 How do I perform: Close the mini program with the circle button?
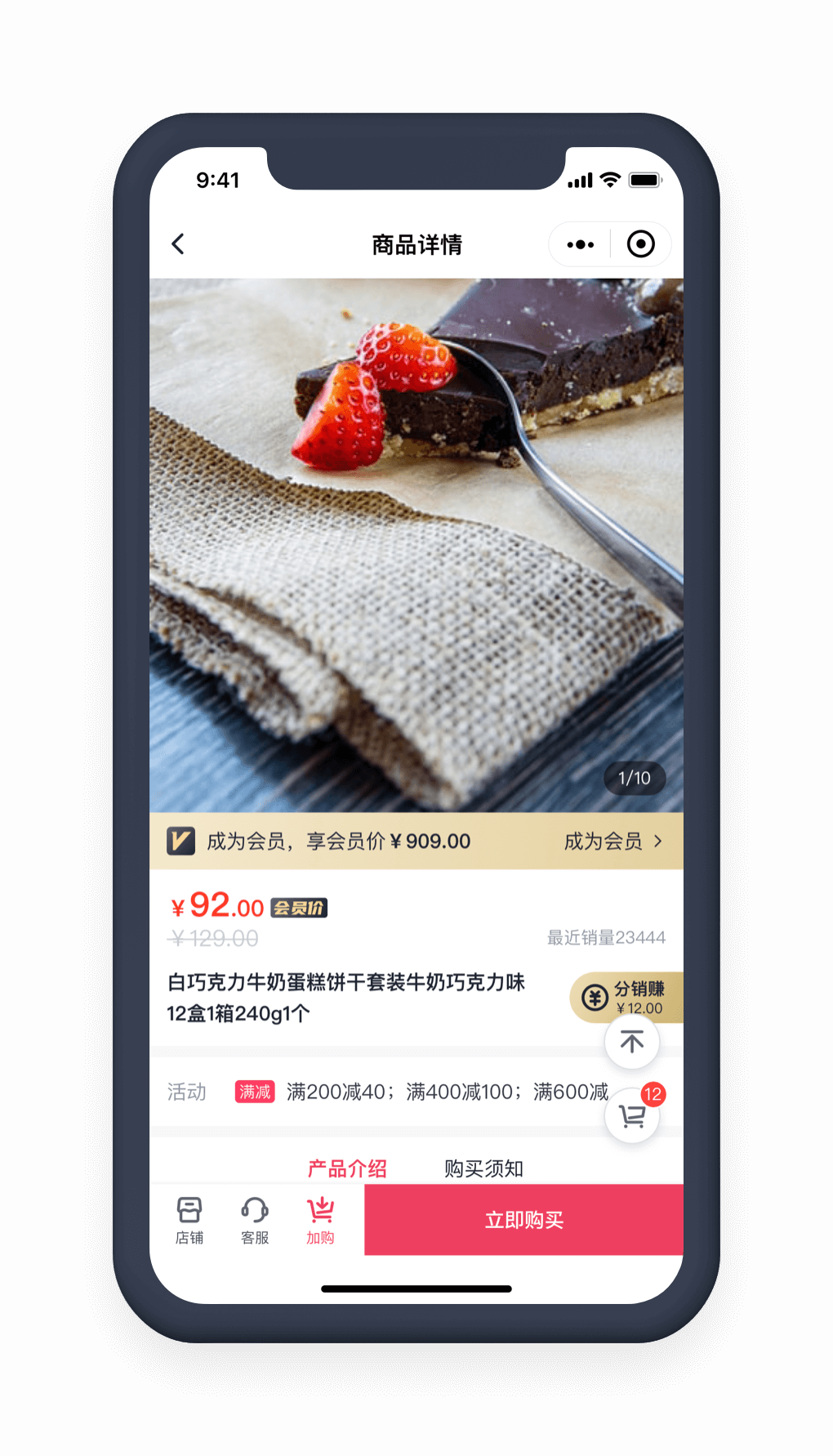click(640, 244)
